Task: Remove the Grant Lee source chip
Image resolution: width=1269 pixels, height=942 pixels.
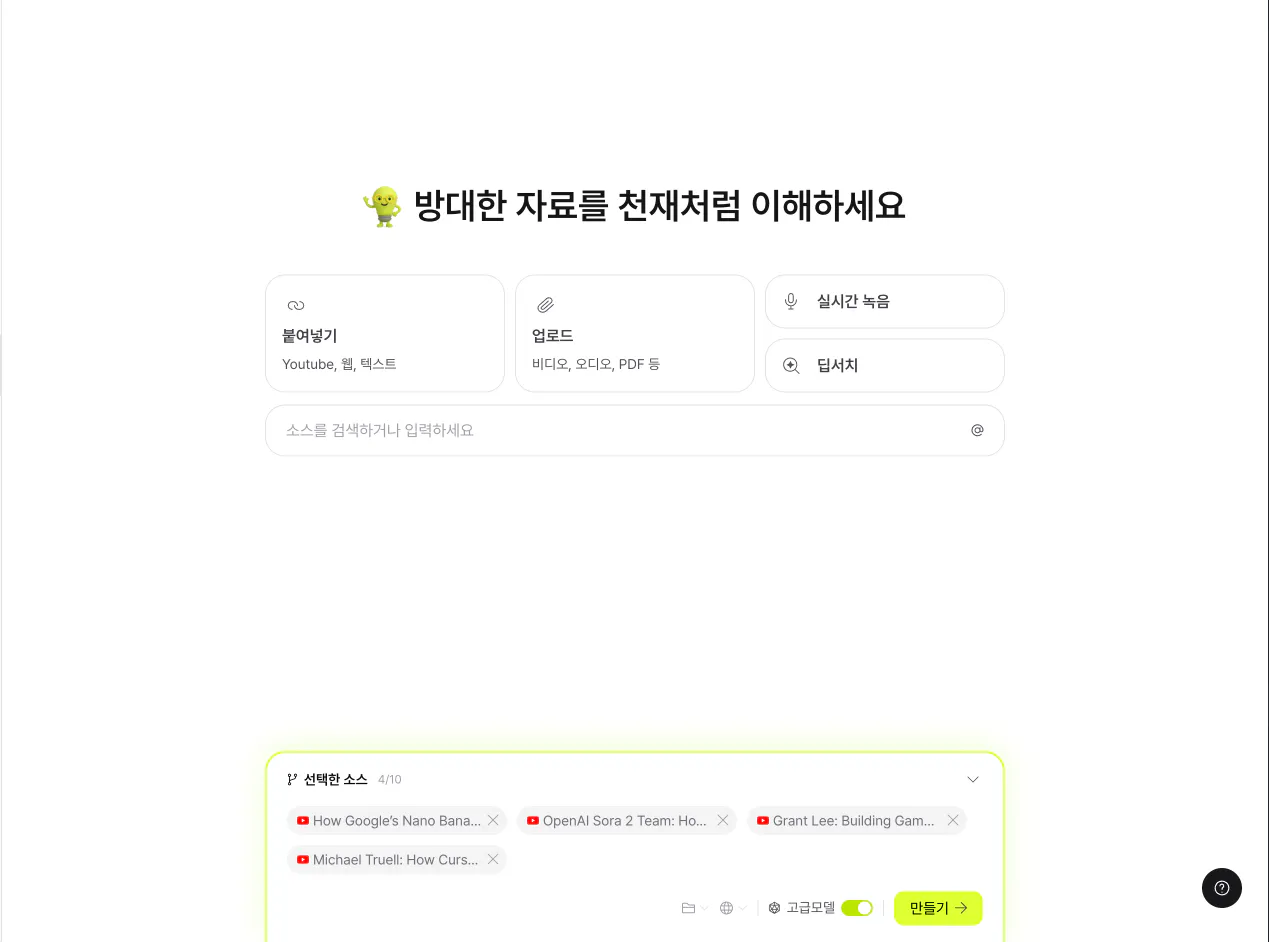Action: tap(953, 820)
